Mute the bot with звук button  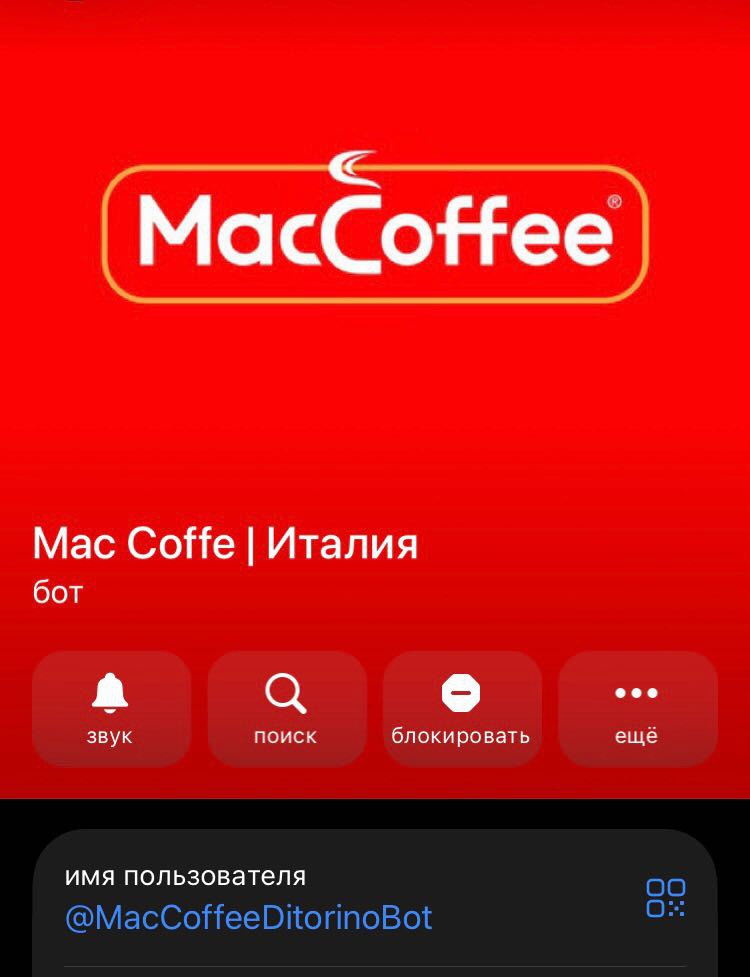111,708
